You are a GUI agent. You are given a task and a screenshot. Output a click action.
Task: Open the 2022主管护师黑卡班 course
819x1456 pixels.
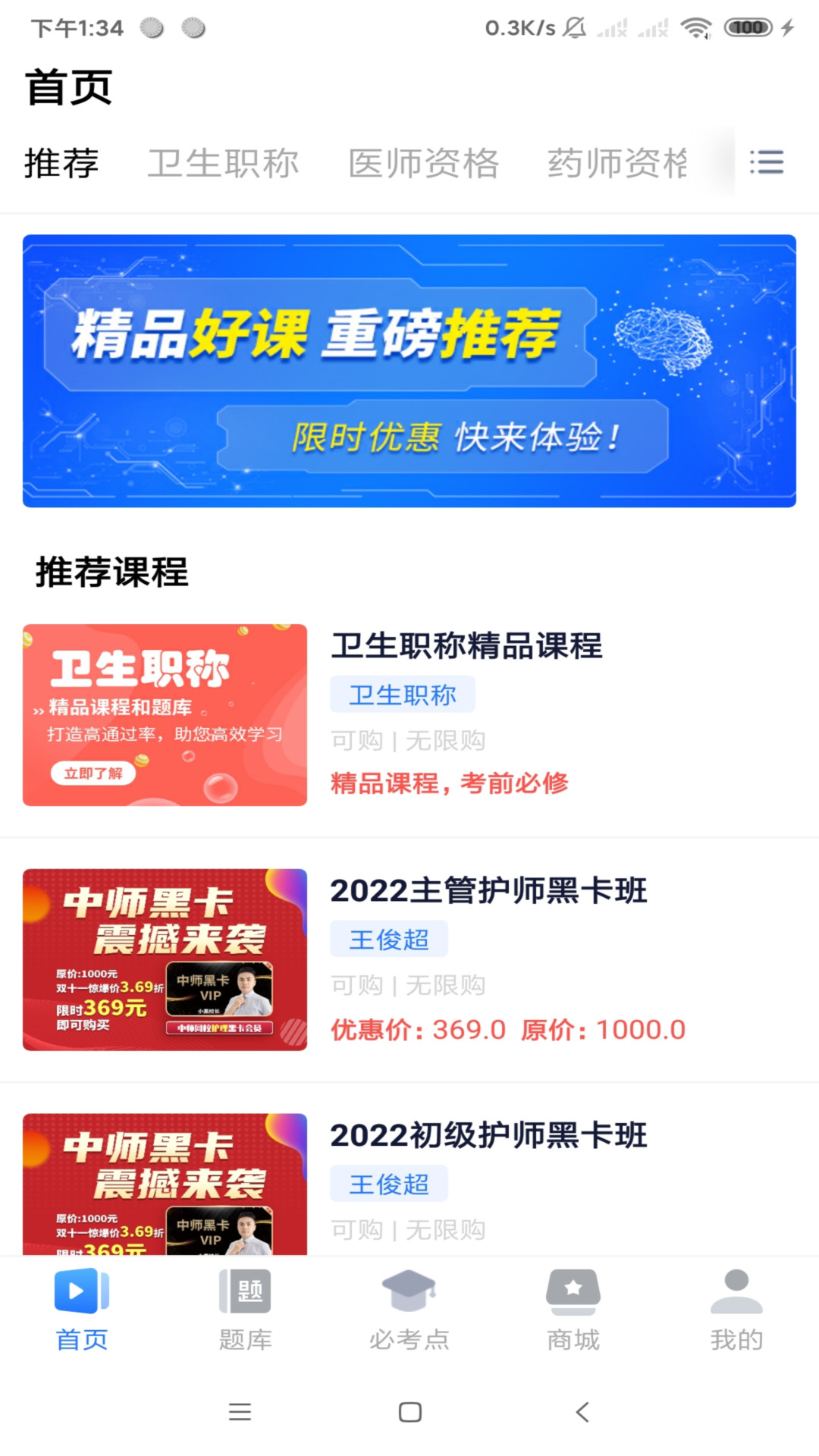[x=488, y=891]
